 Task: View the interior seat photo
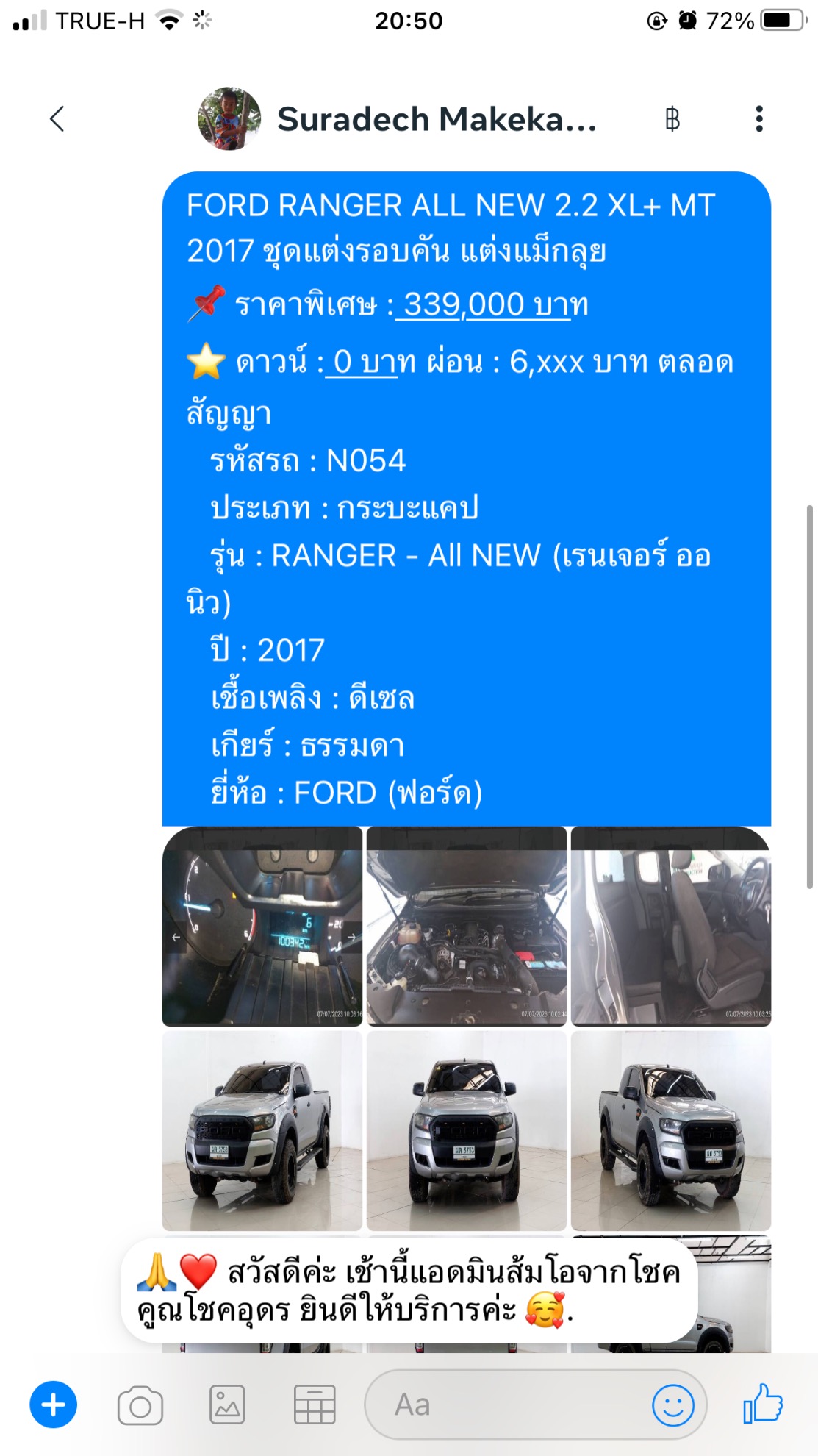coord(671,927)
